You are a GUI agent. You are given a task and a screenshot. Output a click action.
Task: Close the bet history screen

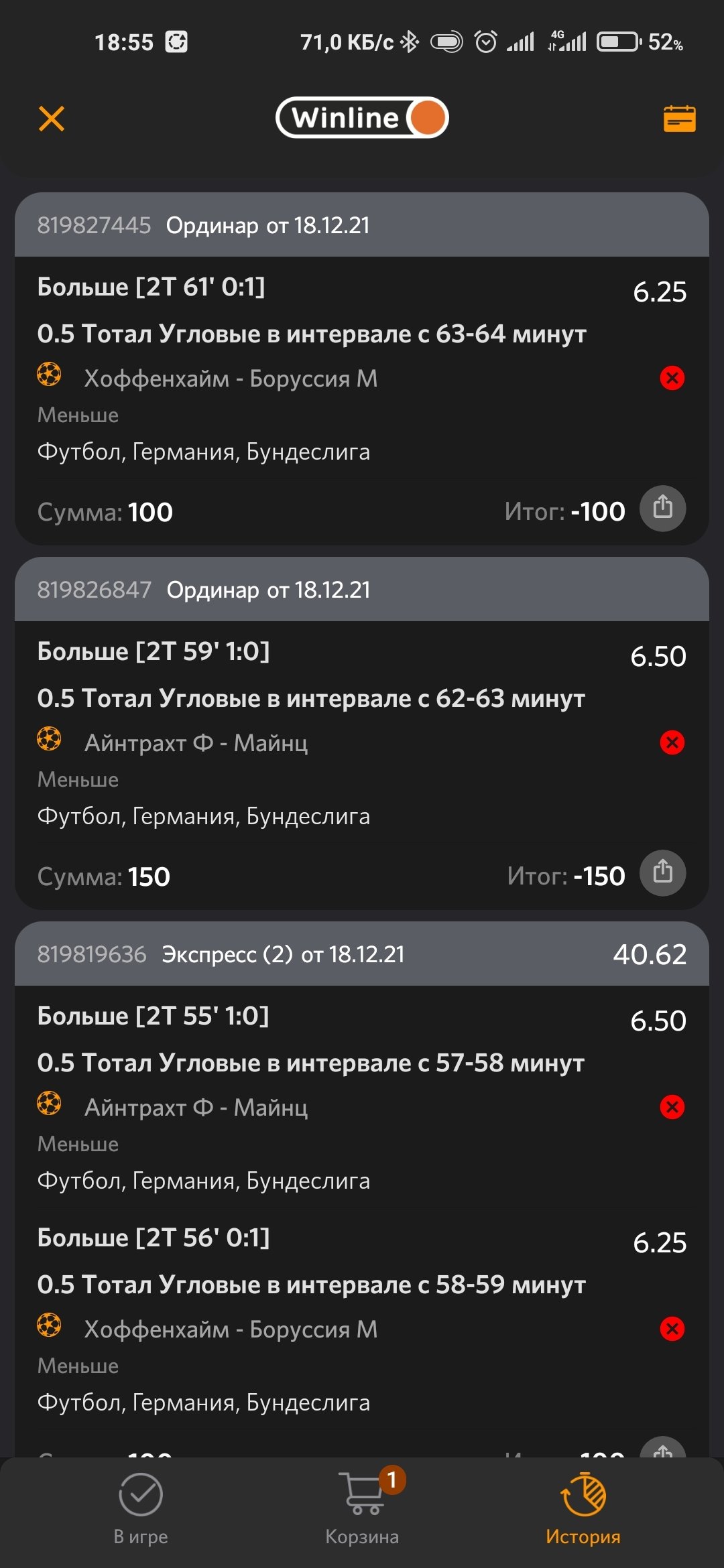click(x=52, y=119)
